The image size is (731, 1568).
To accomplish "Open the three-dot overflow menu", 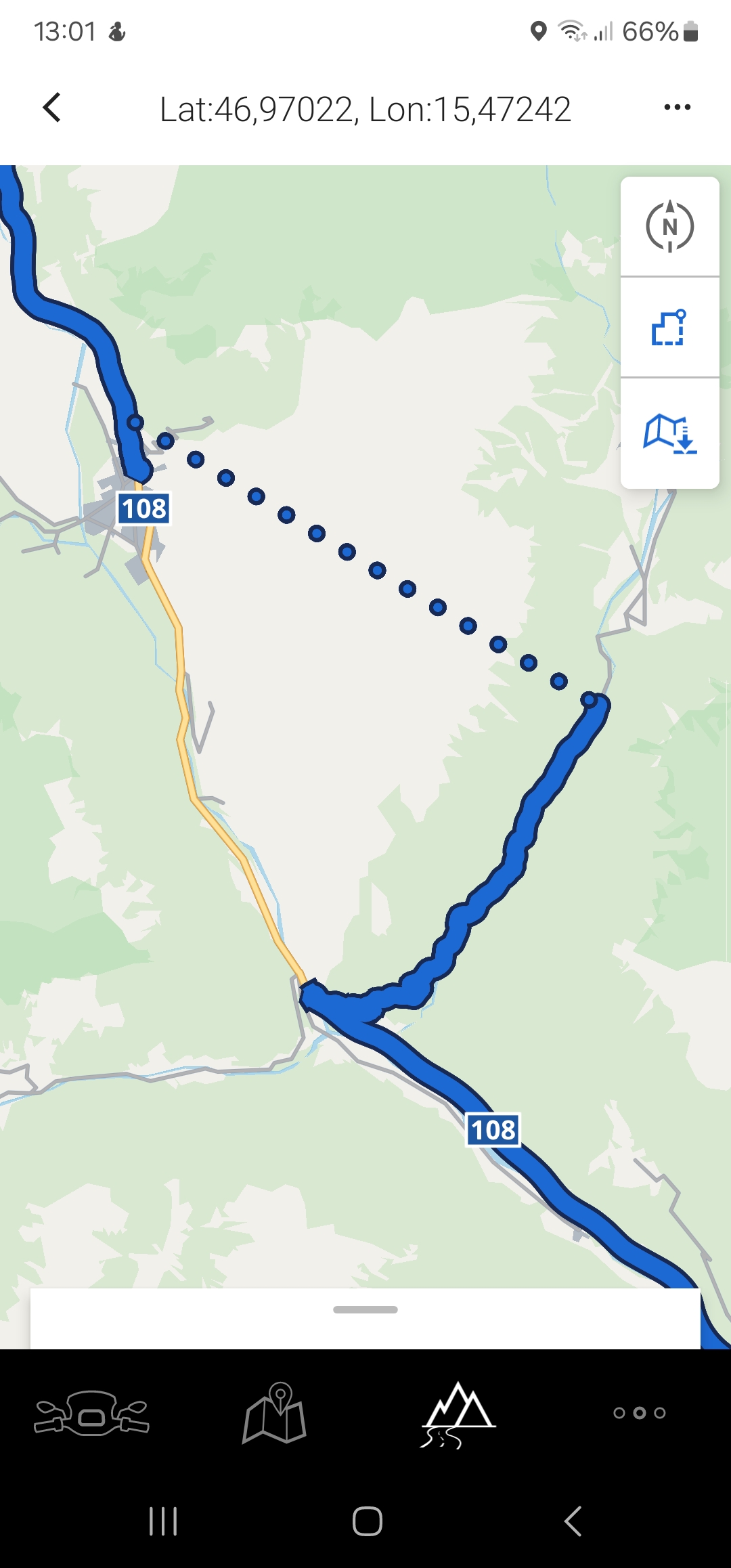I will coord(677,108).
